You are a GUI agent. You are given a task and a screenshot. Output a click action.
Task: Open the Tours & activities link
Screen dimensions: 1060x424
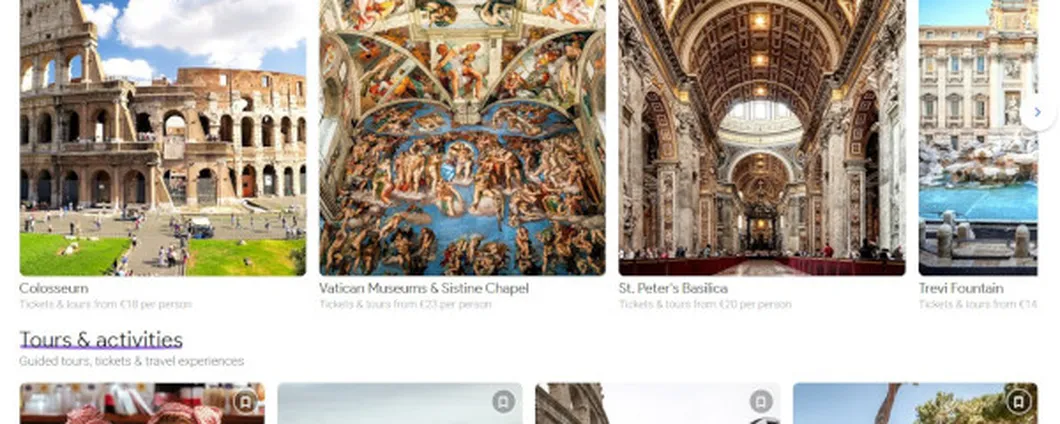[x=101, y=340]
